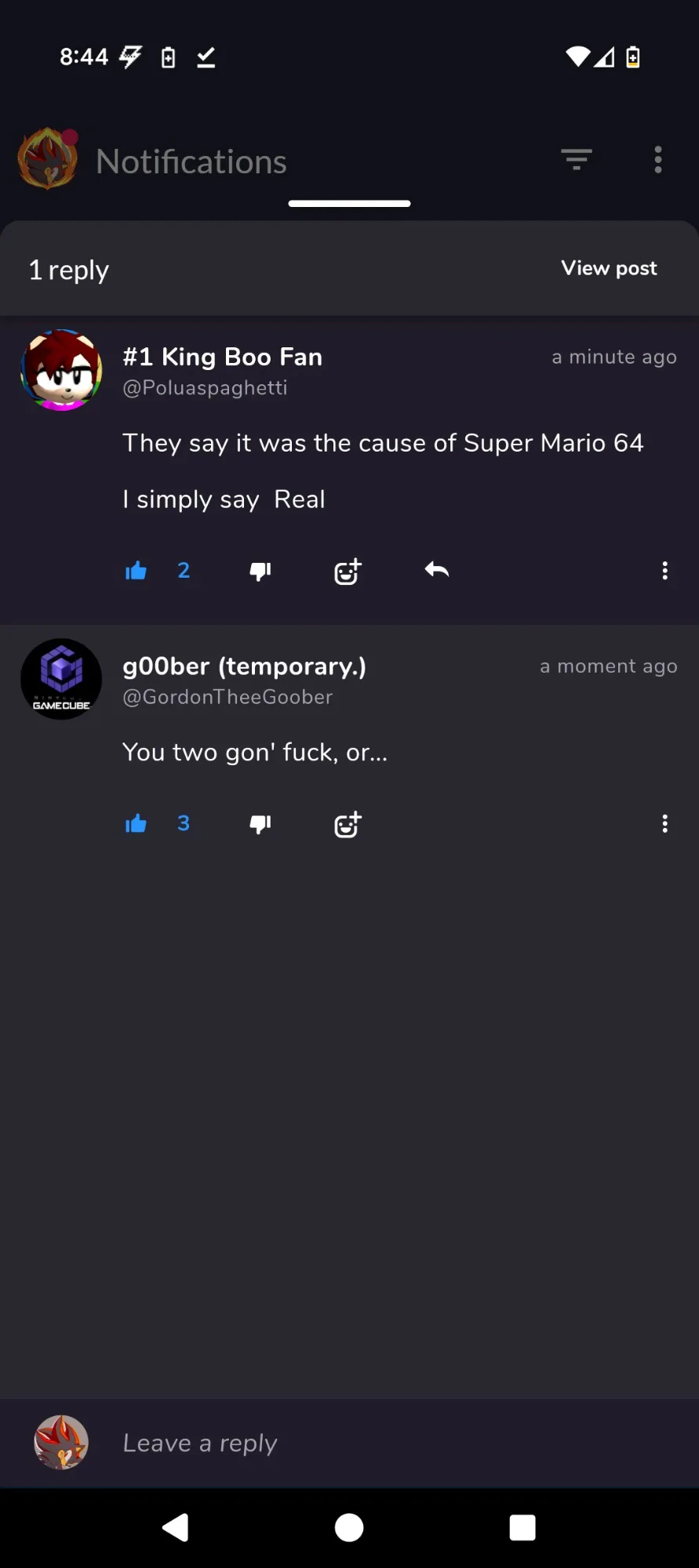The height and width of the screenshot is (1568, 699).
Task: Open your profile avatar beside Notifications
Action: point(49,158)
